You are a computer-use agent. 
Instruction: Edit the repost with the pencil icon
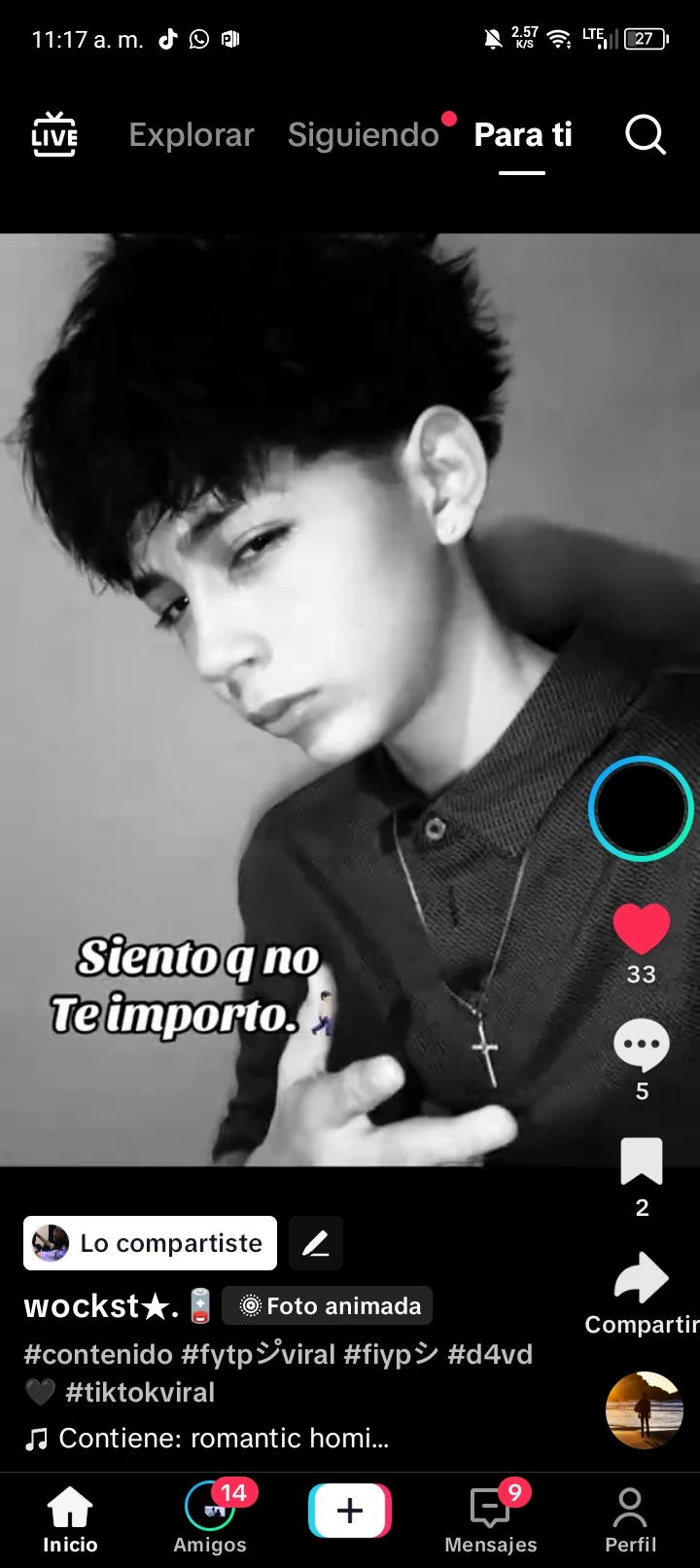click(x=316, y=1243)
